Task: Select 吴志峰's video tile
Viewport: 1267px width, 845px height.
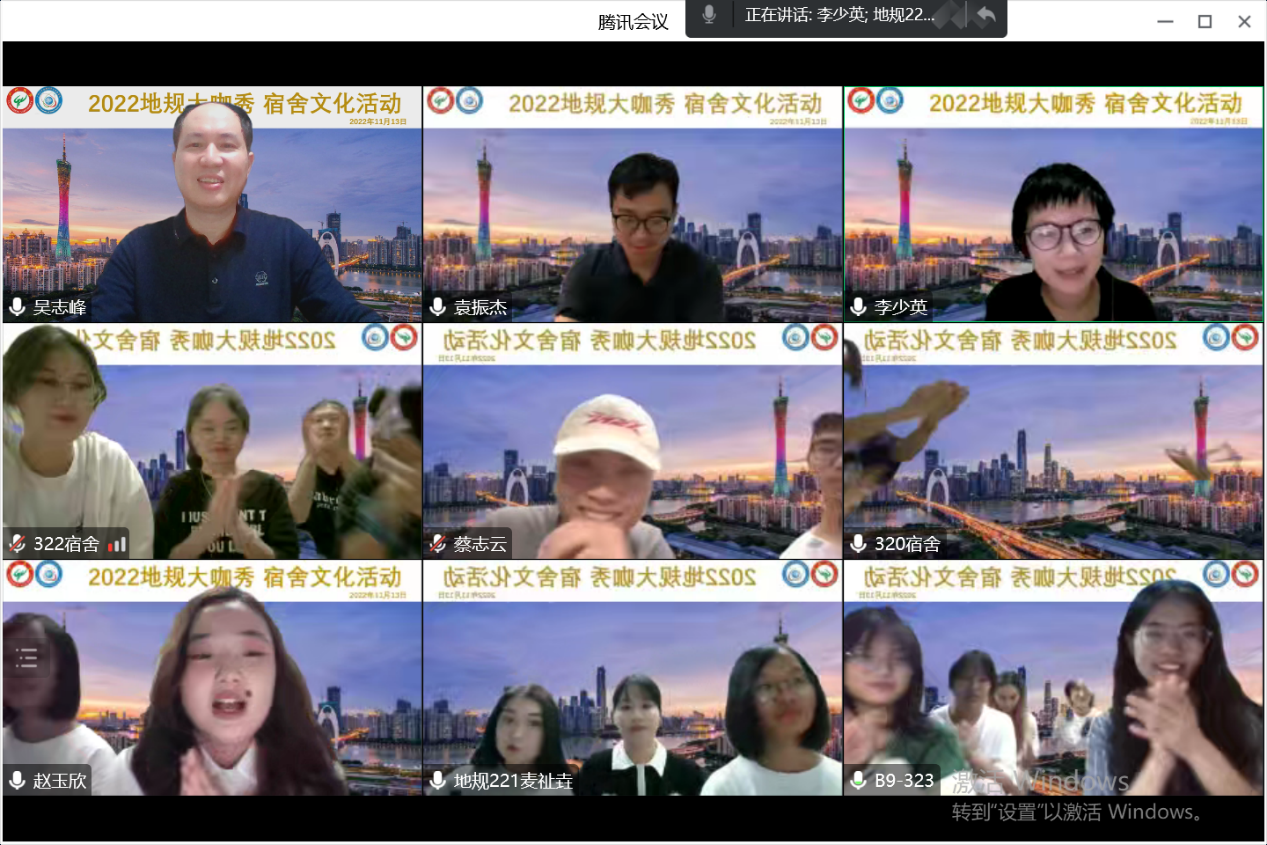Action: (x=212, y=205)
